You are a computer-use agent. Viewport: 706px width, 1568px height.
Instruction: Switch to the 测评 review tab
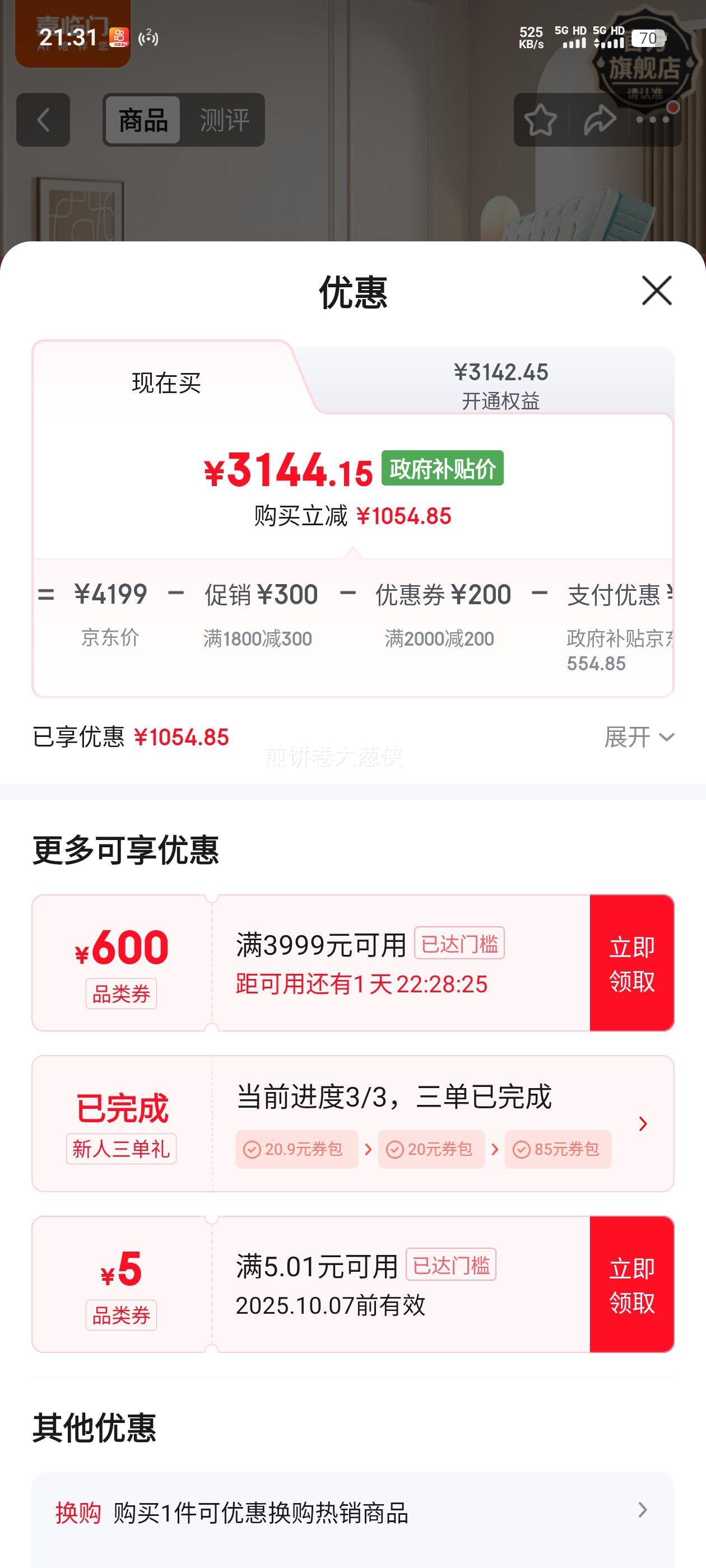coord(224,120)
